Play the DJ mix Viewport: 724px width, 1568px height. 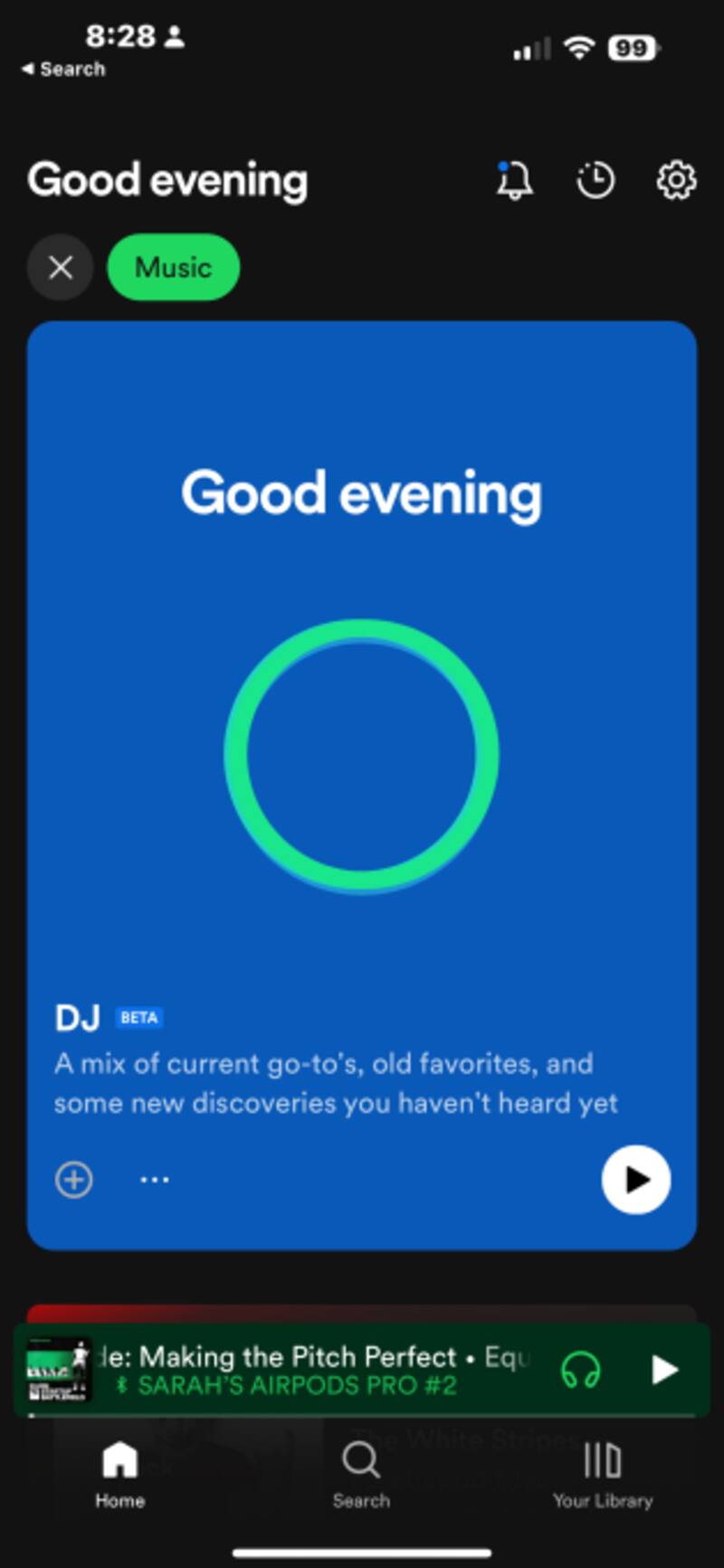(635, 1179)
